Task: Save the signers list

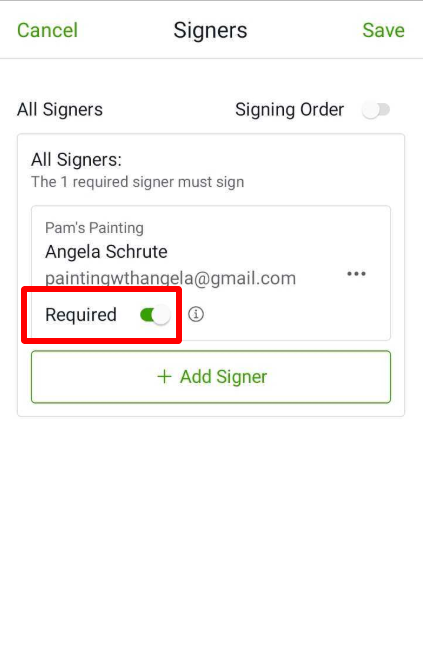Action: pos(383,30)
